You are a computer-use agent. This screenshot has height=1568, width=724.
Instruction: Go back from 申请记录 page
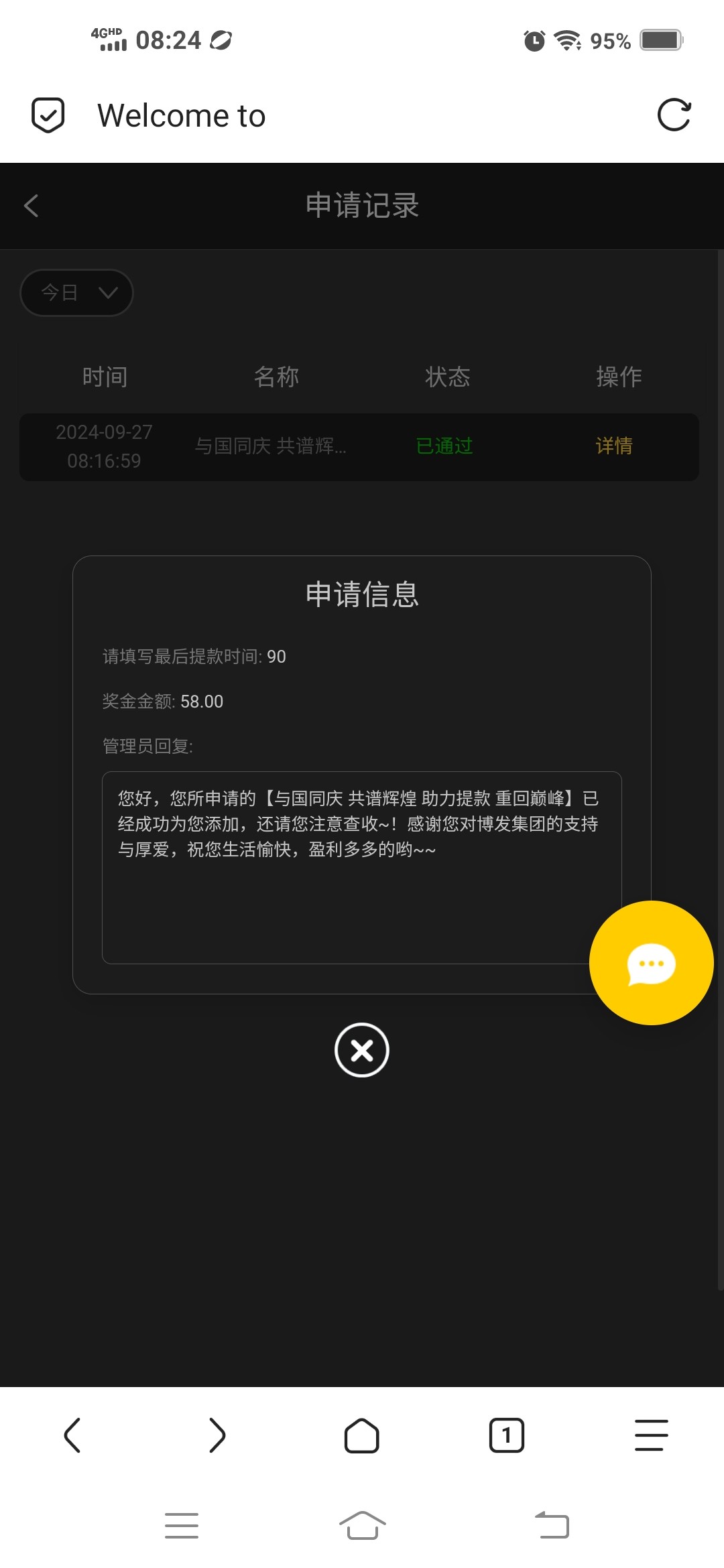click(x=32, y=206)
